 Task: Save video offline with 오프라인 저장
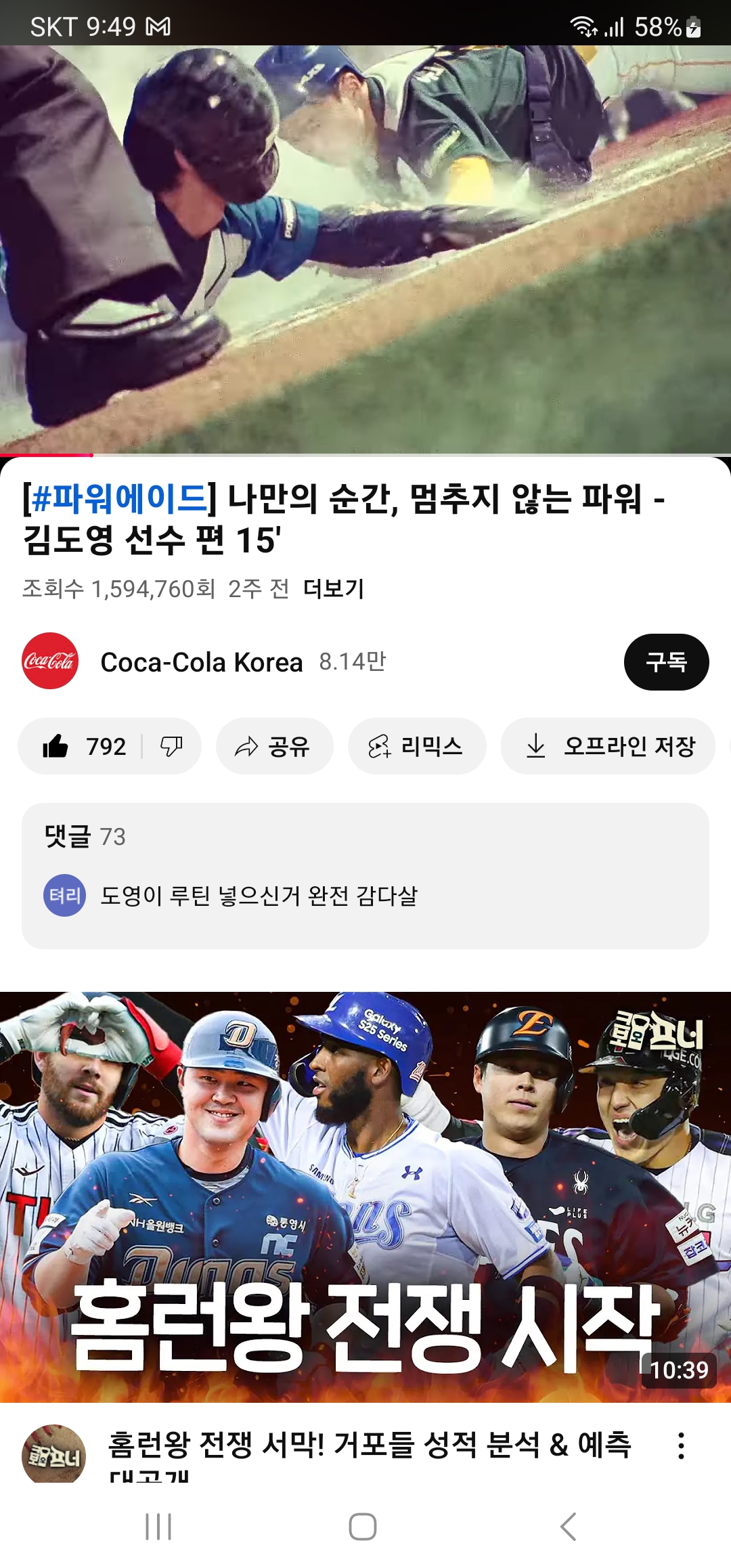(x=608, y=746)
